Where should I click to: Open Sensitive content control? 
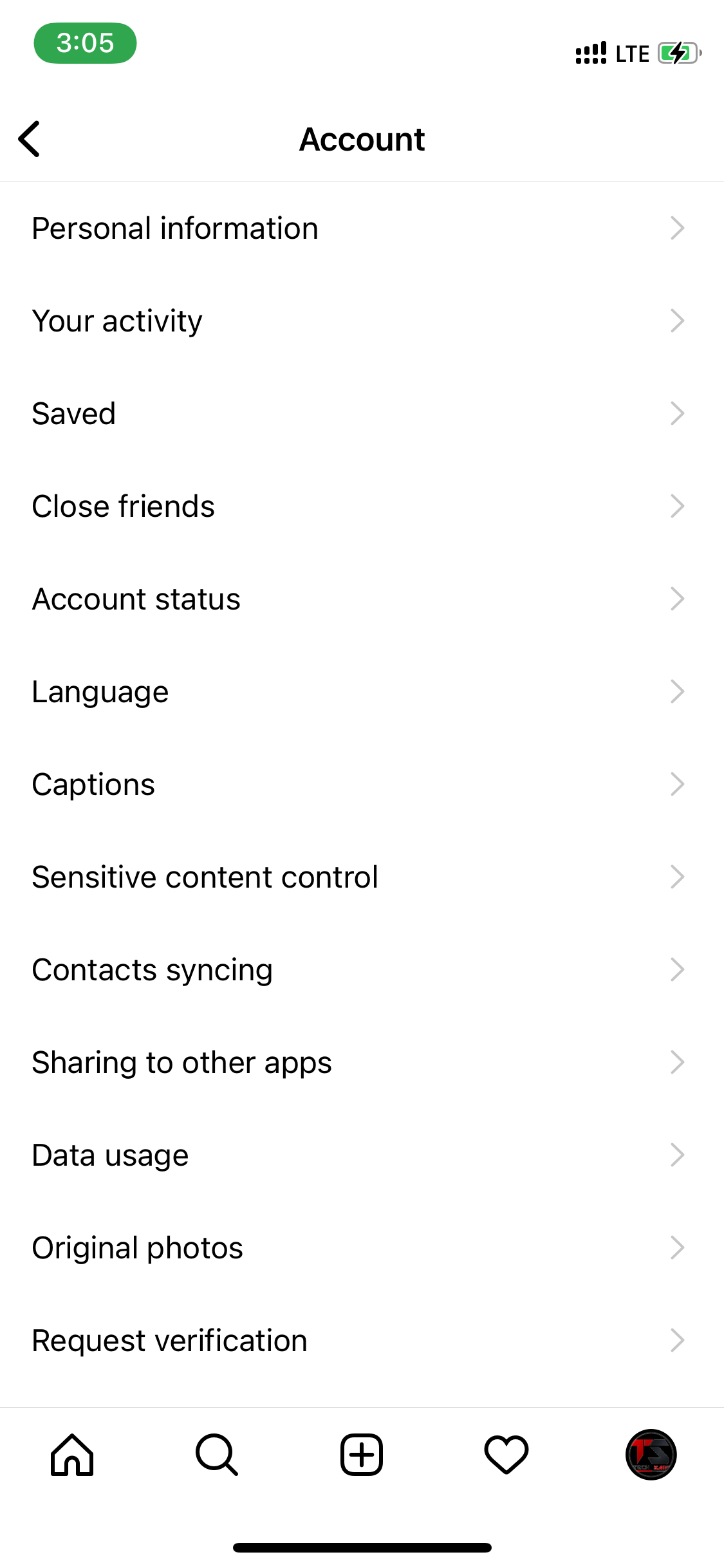(x=362, y=877)
